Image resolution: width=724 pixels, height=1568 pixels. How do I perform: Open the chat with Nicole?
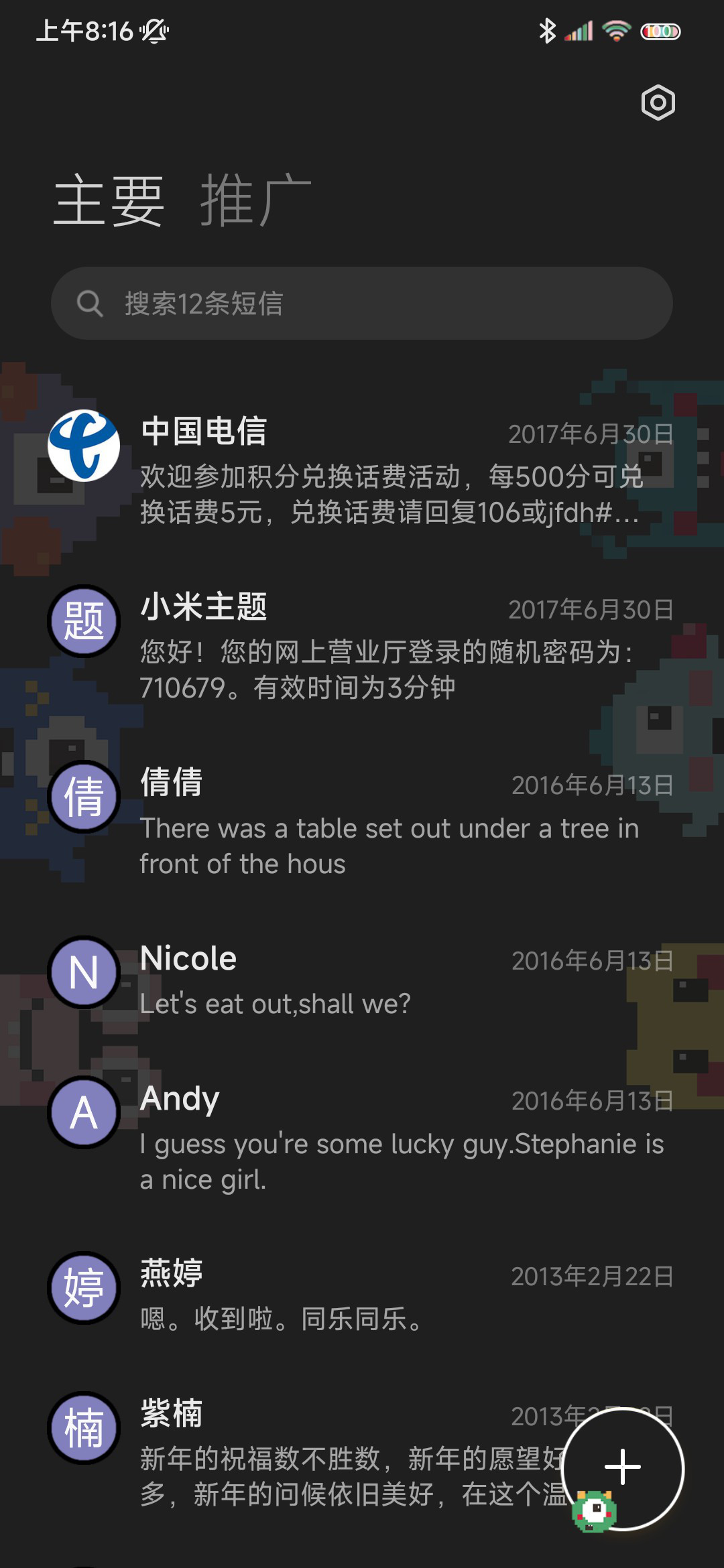point(362,978)
